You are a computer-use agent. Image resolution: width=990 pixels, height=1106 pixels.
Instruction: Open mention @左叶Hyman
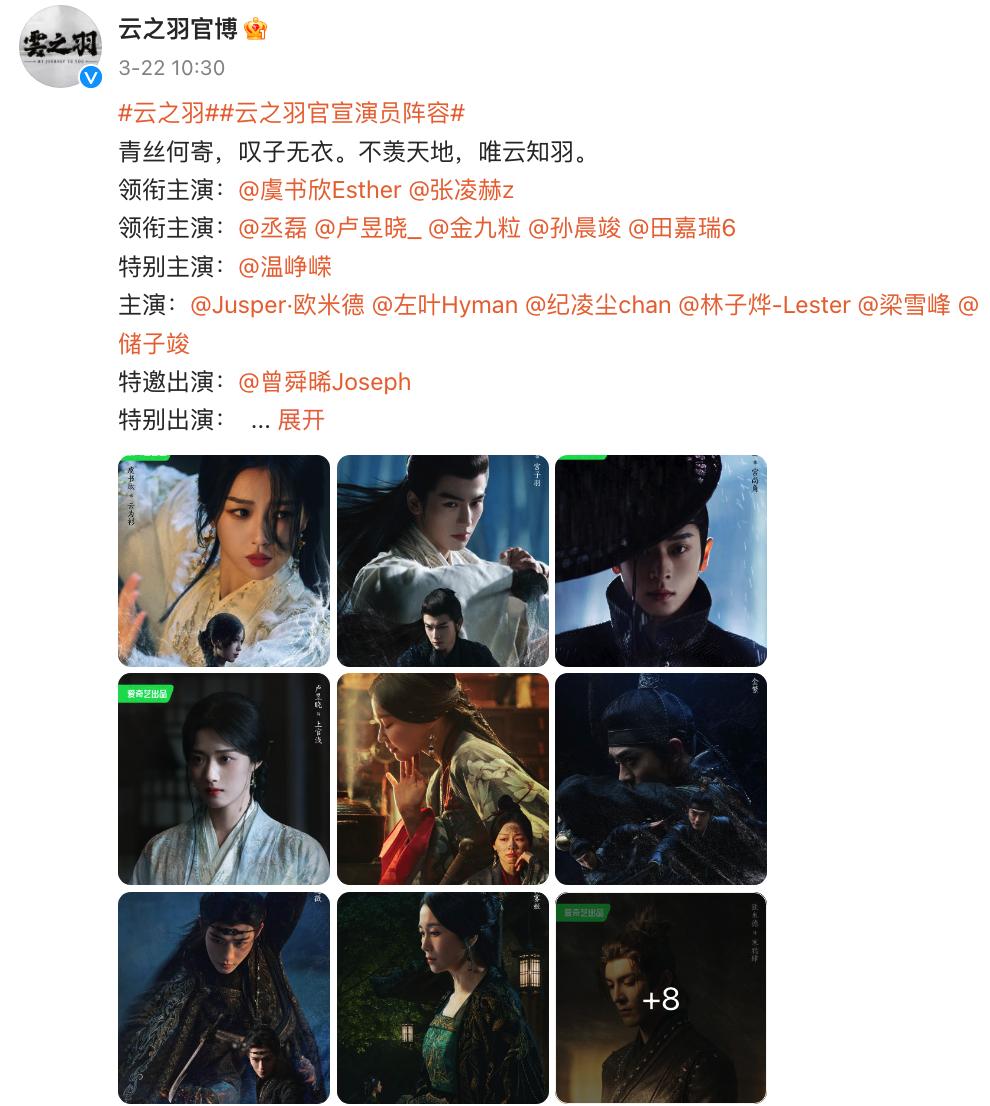445,305
